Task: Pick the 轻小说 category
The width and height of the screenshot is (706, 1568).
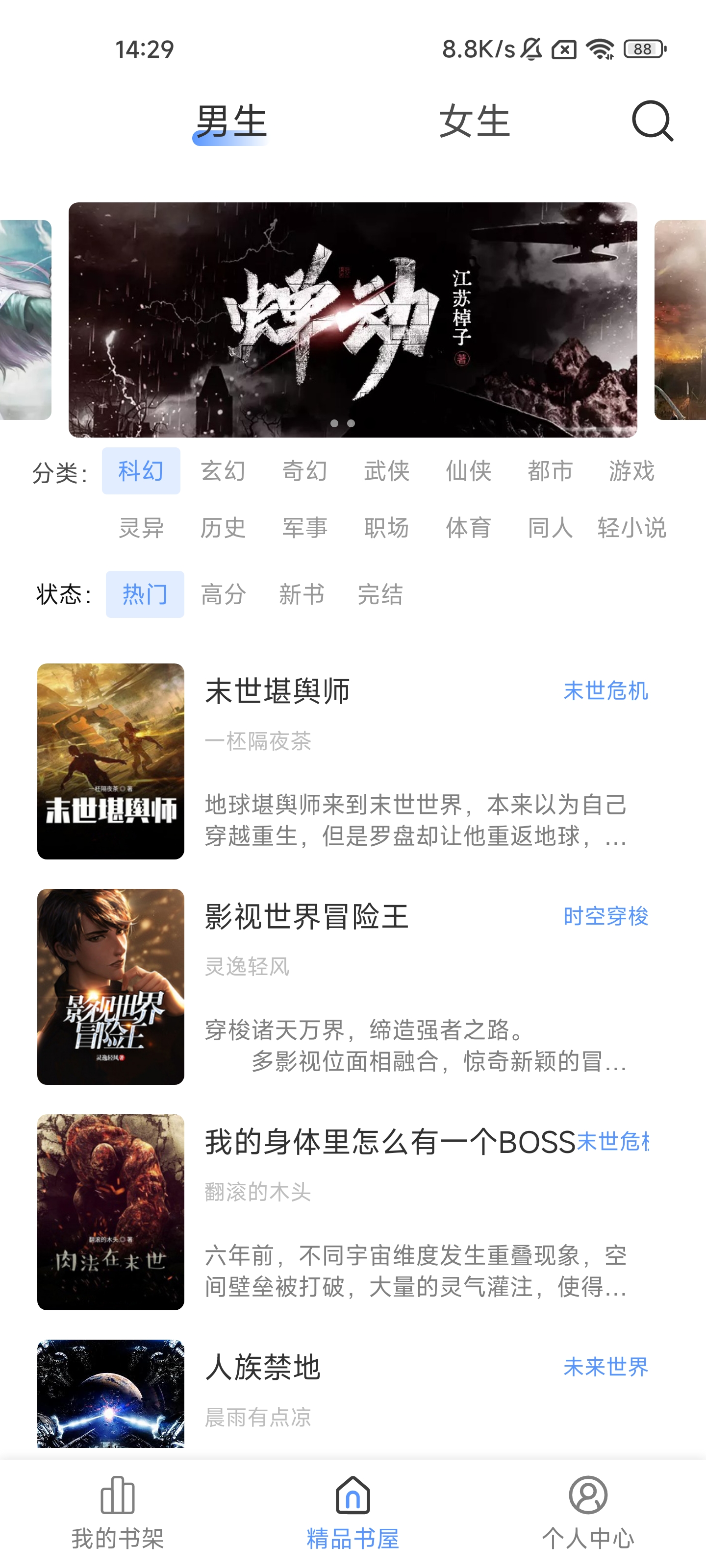Action: 631,527
